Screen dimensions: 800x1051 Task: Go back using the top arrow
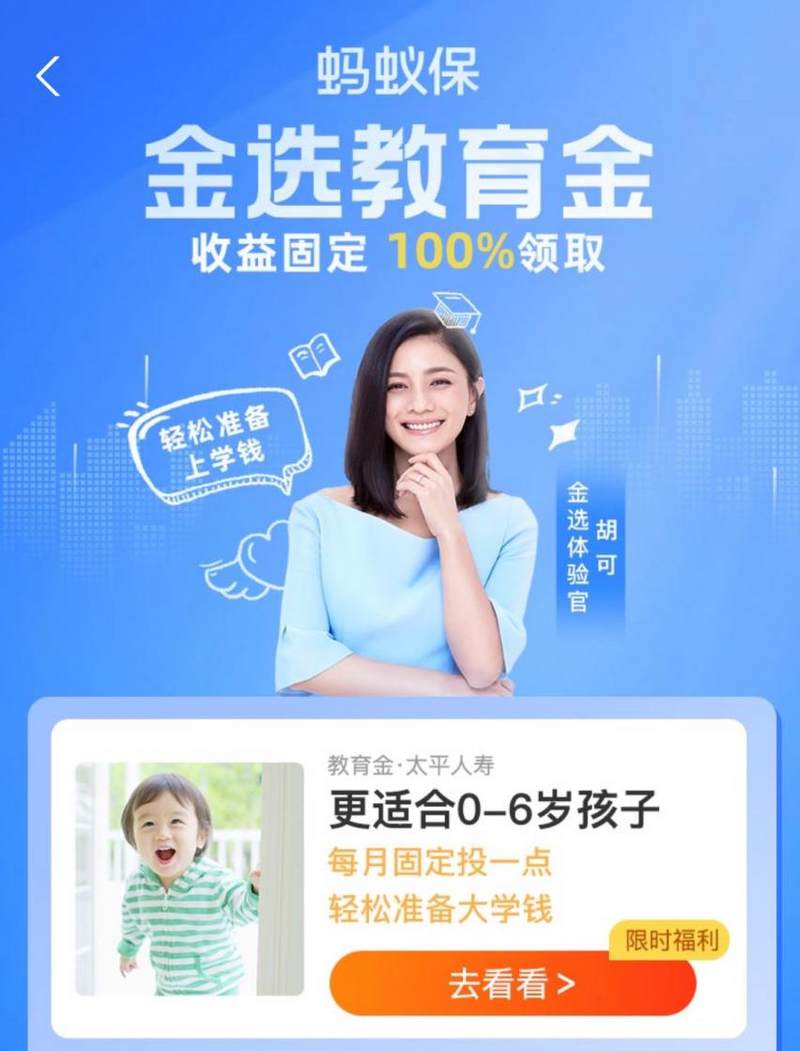coord(48,77)
